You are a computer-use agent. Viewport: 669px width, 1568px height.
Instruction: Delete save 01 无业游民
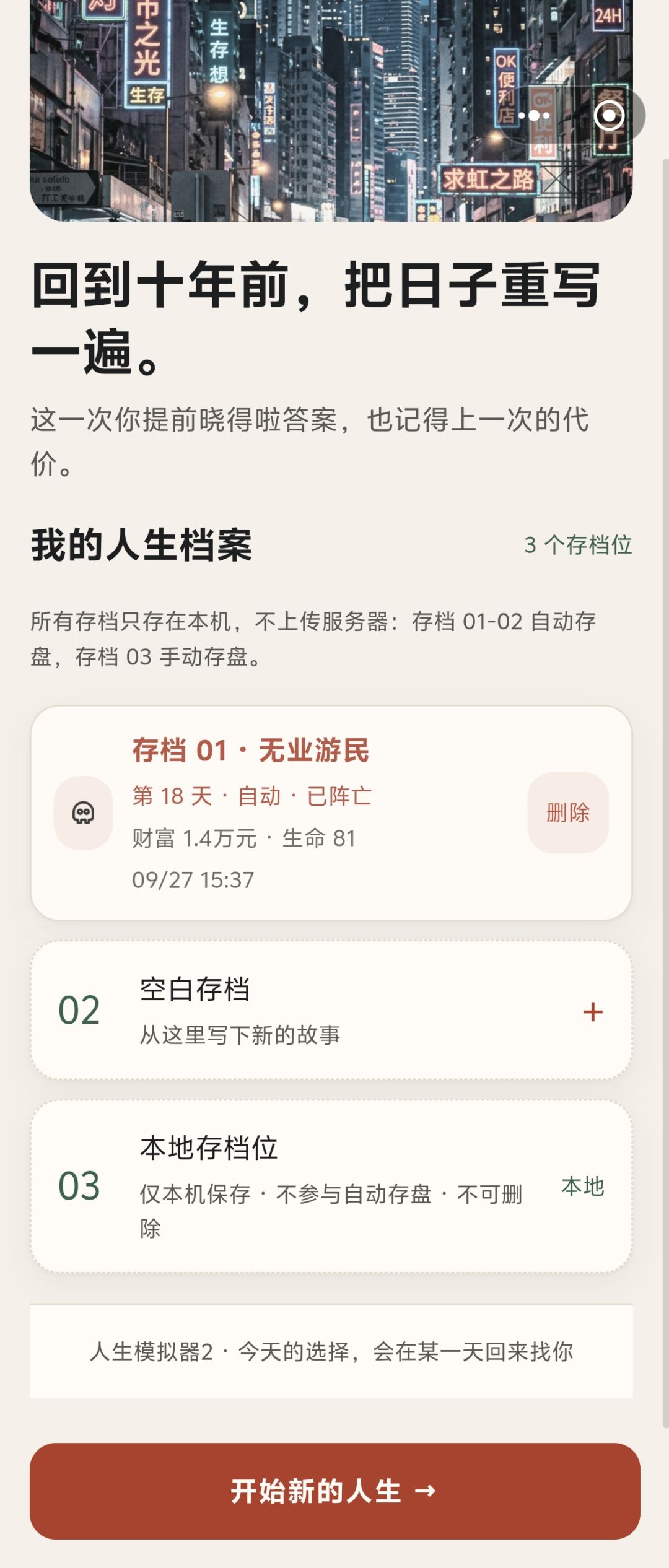click(568, 812)
